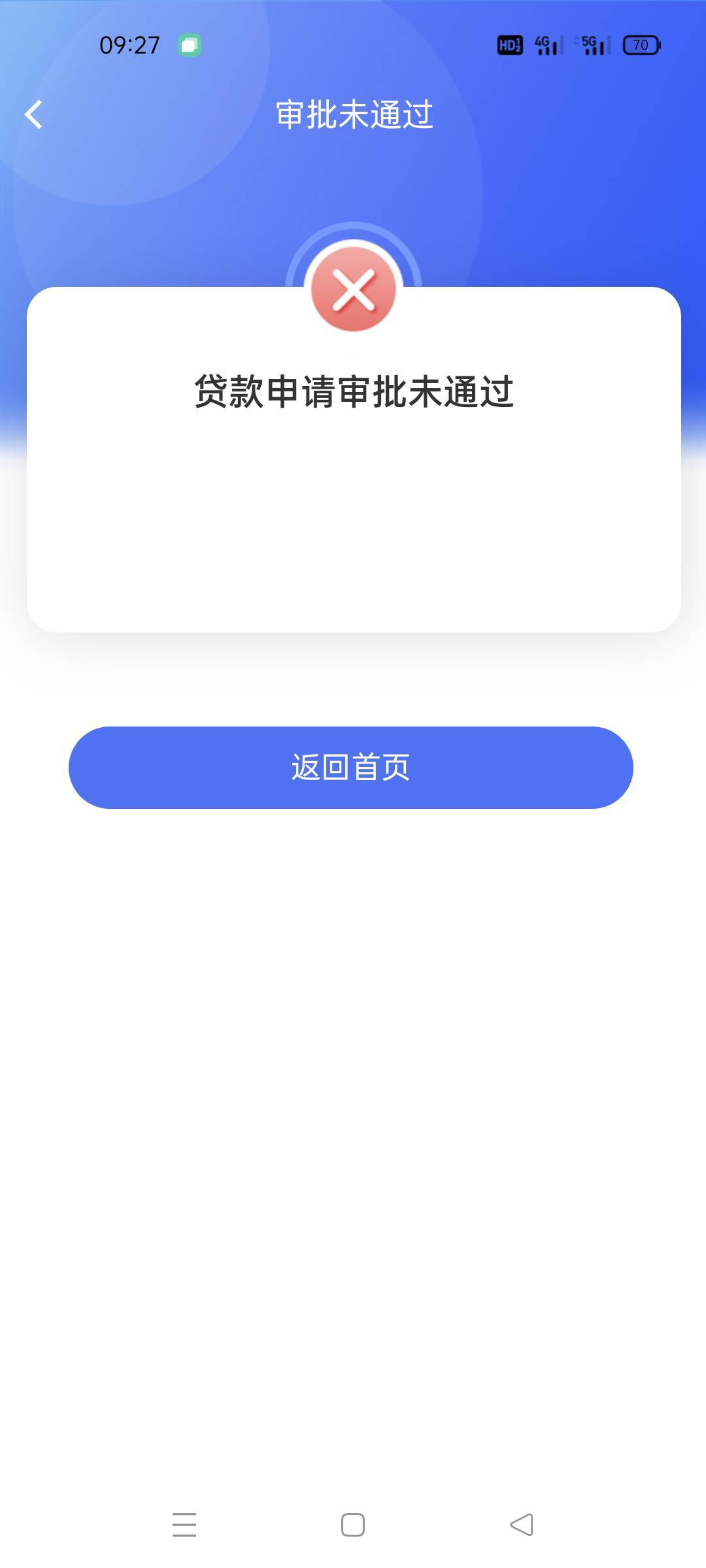Go to the phone's home screen
Screen dimensions: 706x1568
point(353,1524)
